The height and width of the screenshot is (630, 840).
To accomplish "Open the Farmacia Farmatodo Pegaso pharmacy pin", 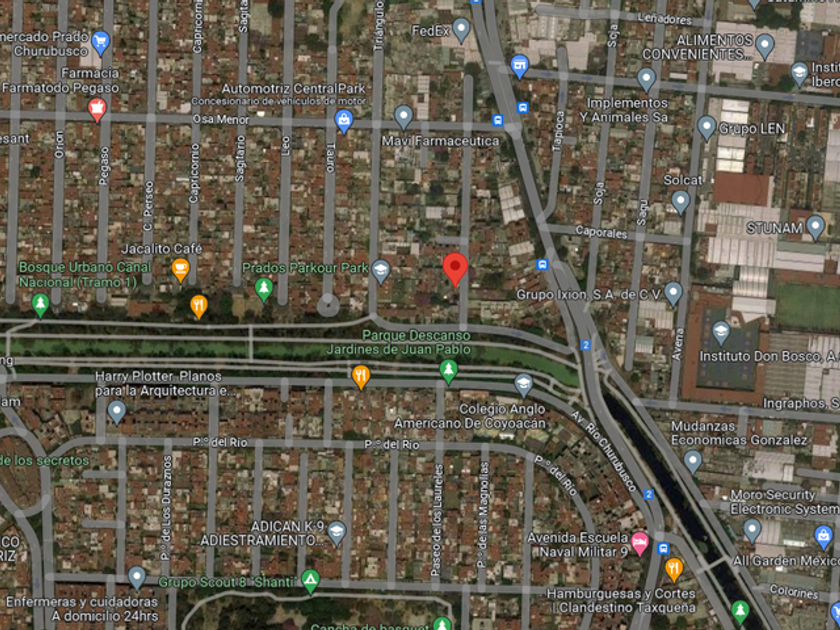I will (97, 110).
